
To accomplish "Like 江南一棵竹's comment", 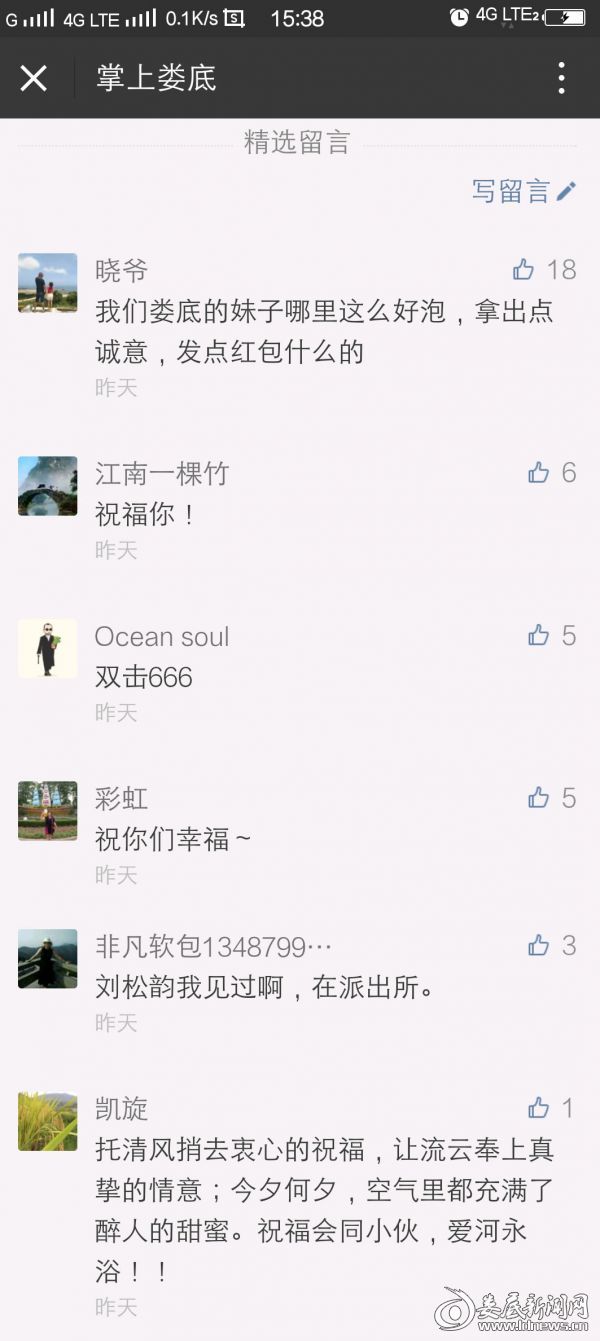I will 540,472.
